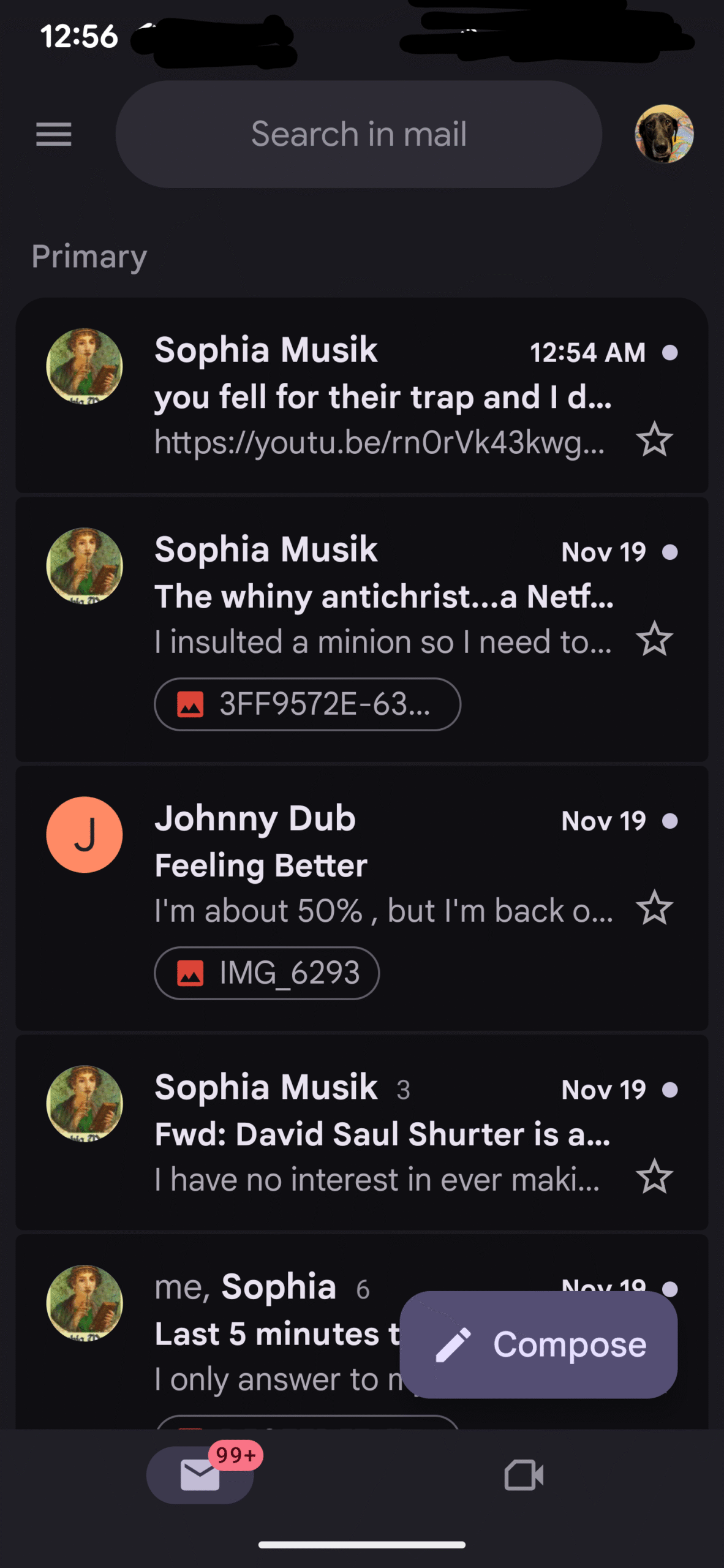This screenshot has width=724, height=1568.
Task: Open the 3FF9572E image attachment
Action: tap(307, 704)
